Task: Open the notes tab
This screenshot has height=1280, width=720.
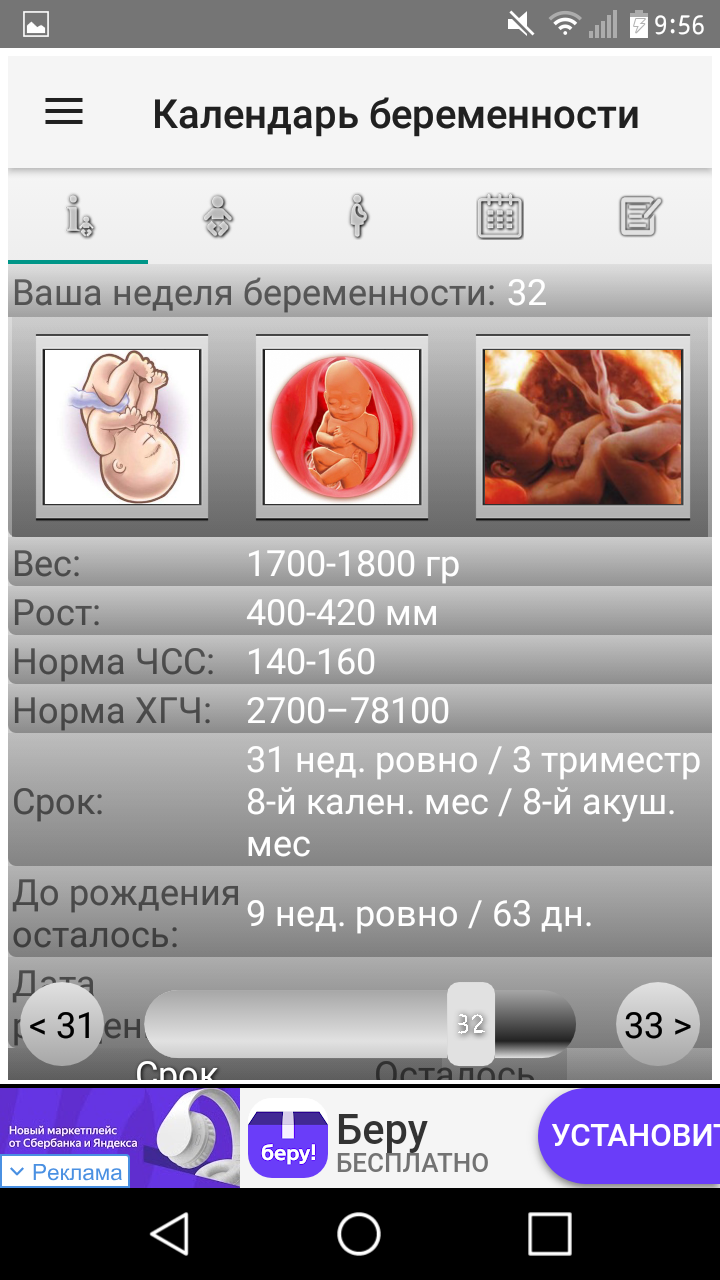Action: pyautogui.click(x=640, y=216)
